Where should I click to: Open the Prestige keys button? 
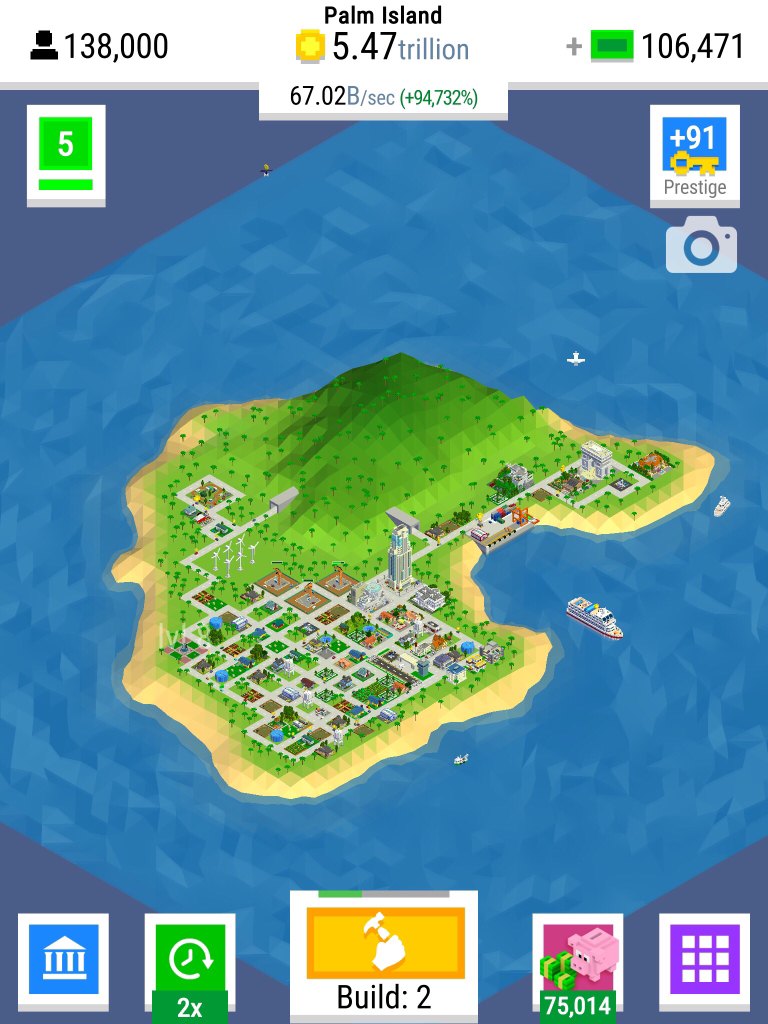click(694, 155)
